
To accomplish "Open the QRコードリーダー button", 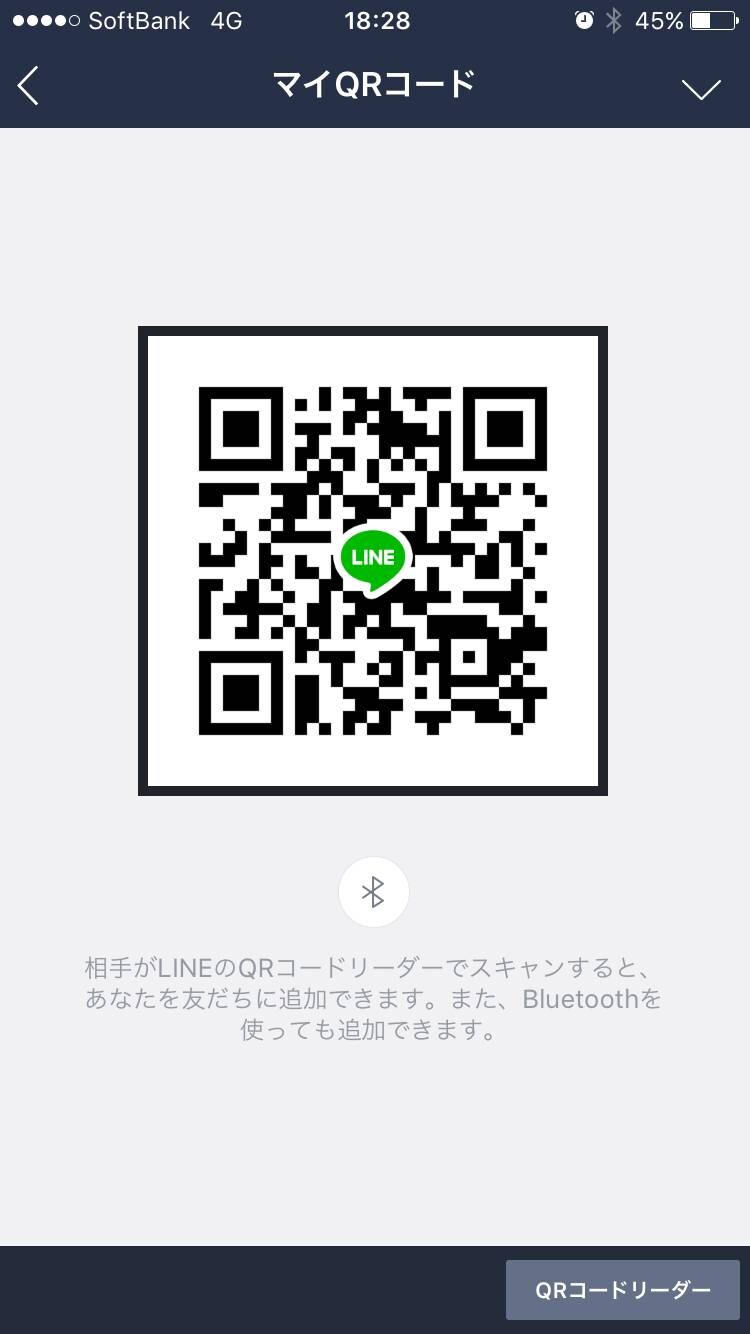I will point(623,1290).
